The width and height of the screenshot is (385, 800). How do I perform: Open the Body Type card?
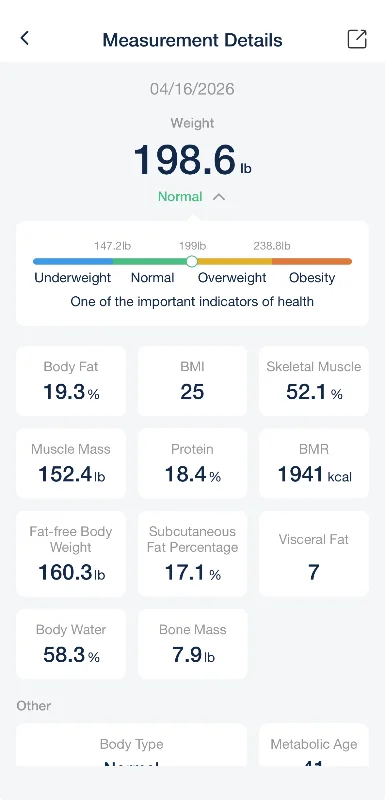tap(132, 745)
